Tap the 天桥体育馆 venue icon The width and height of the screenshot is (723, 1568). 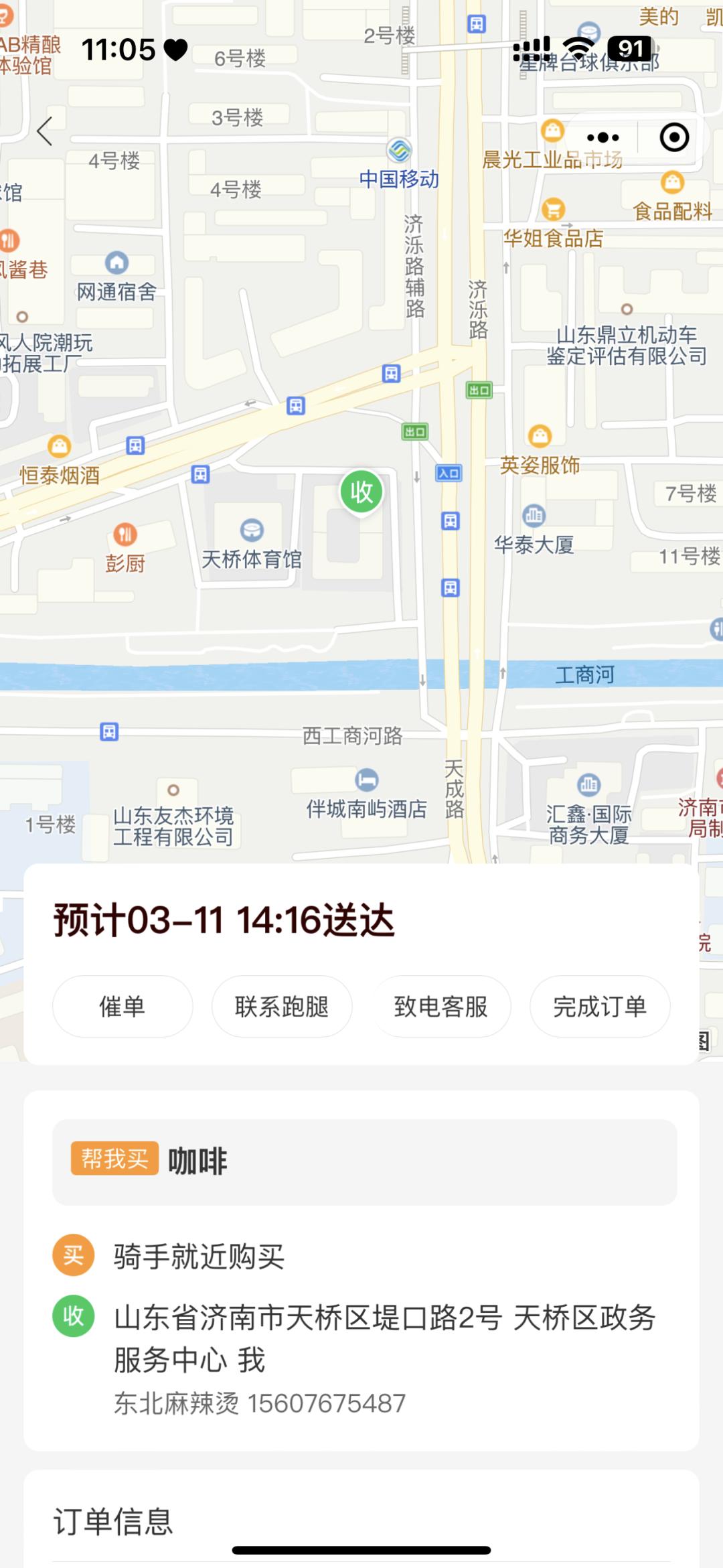pyautogui.click(x=252, y=529)
